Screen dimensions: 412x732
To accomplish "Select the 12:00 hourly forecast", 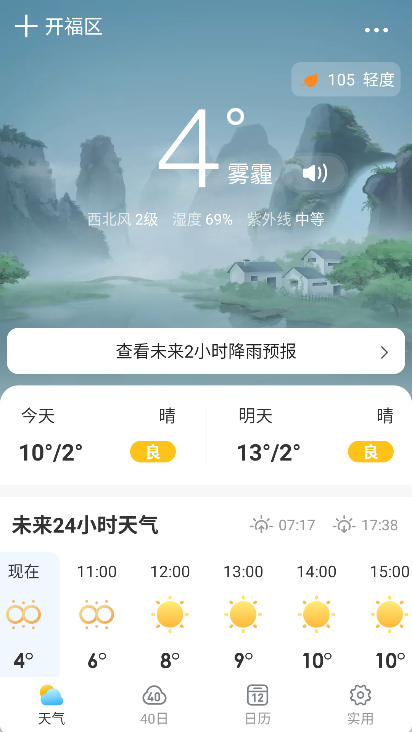I will (170, 615).
